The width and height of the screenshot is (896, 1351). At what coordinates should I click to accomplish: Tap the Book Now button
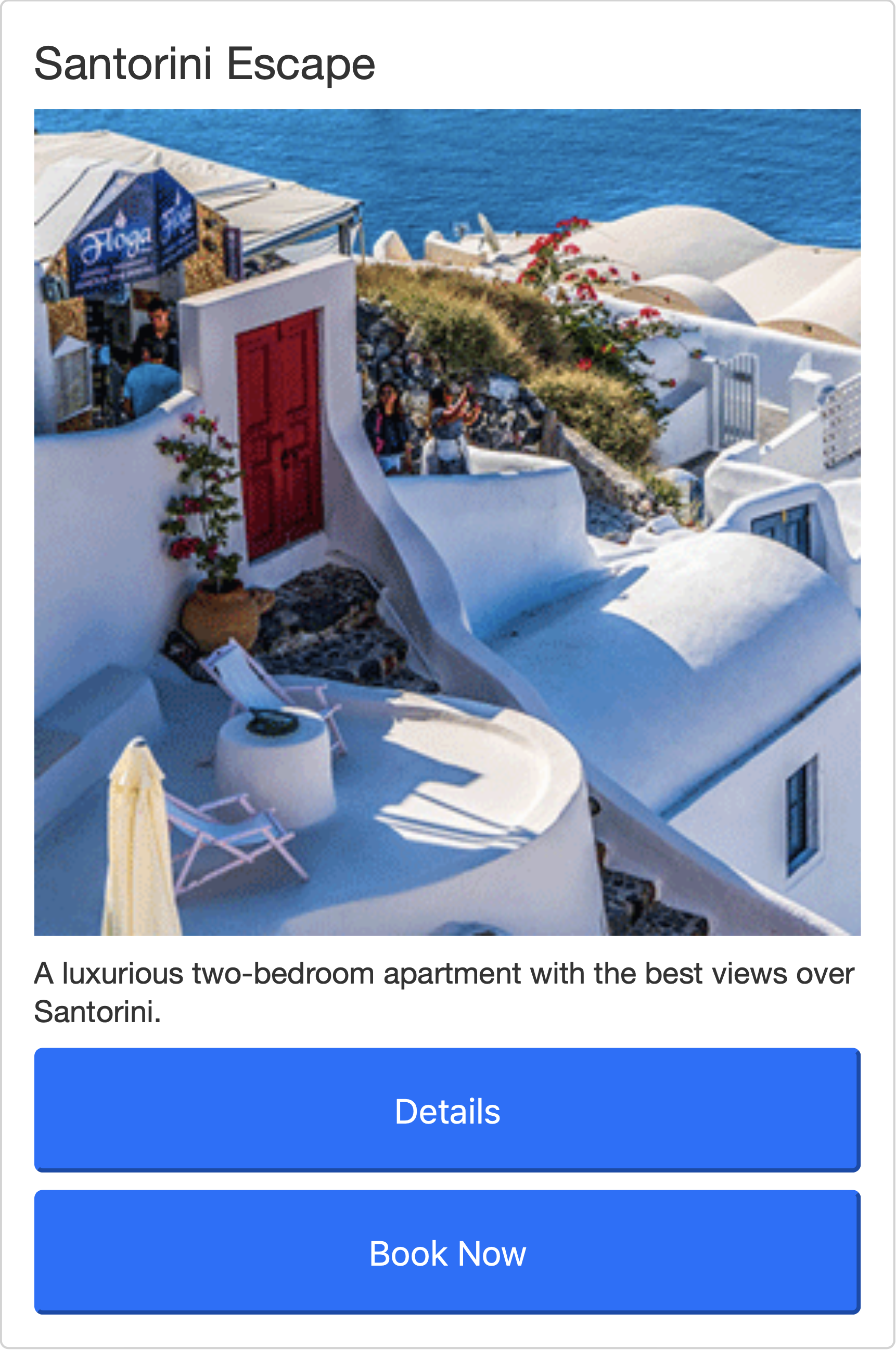pos(447,1254)
